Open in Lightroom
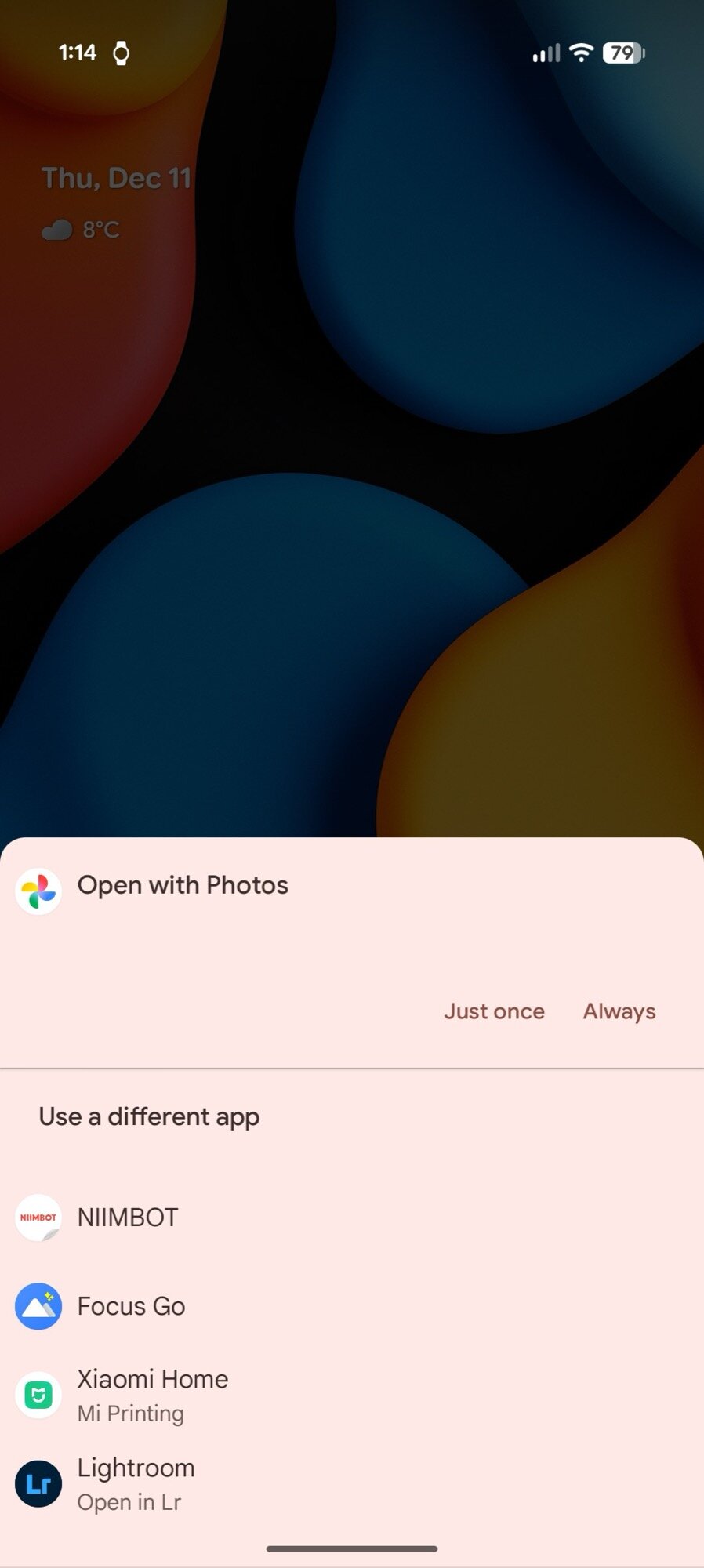This screenshot has width=704, height=1568. (136, 1483)
